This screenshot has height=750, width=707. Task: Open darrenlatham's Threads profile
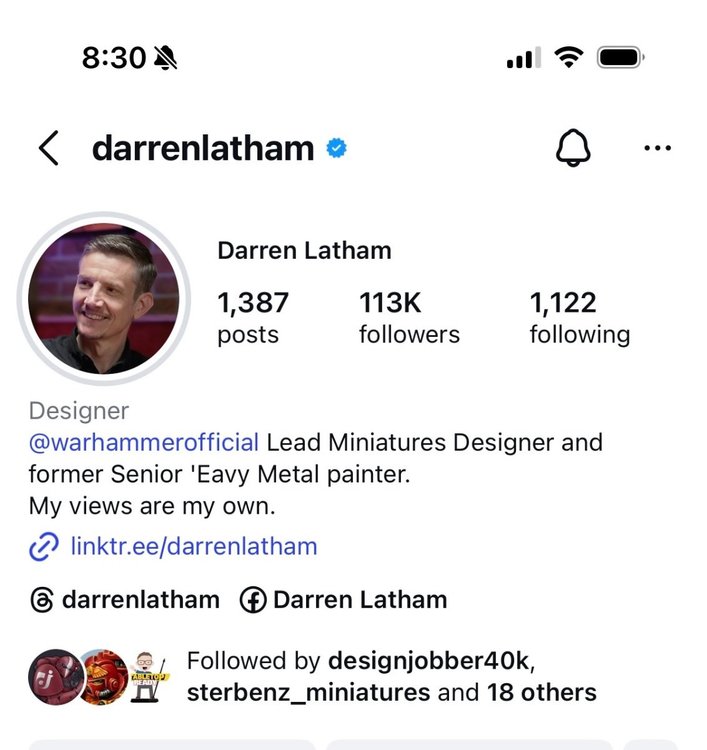pyautogui.click(x=125, y=600)
